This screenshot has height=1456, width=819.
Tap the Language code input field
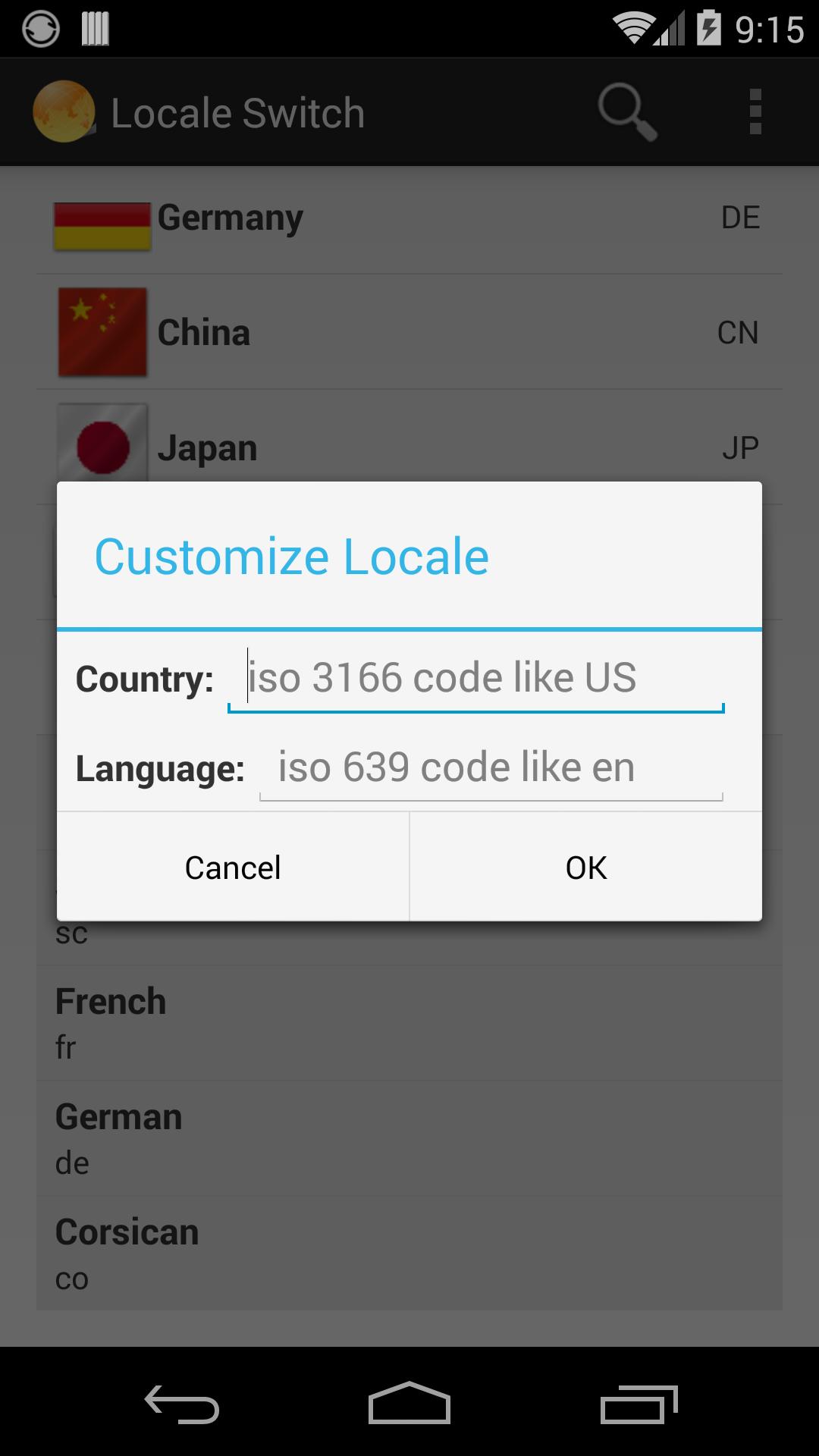491,767
